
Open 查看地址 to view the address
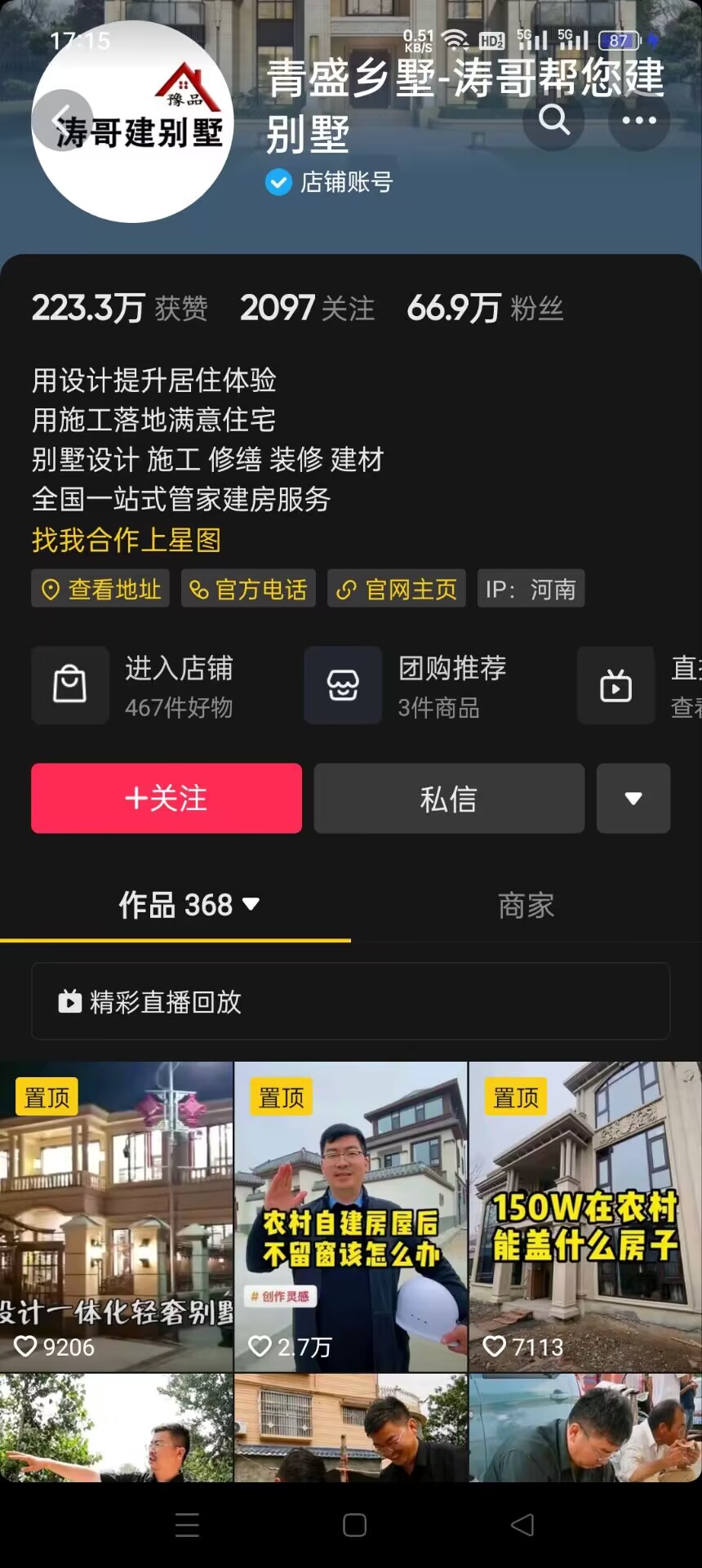coord(100,589)
